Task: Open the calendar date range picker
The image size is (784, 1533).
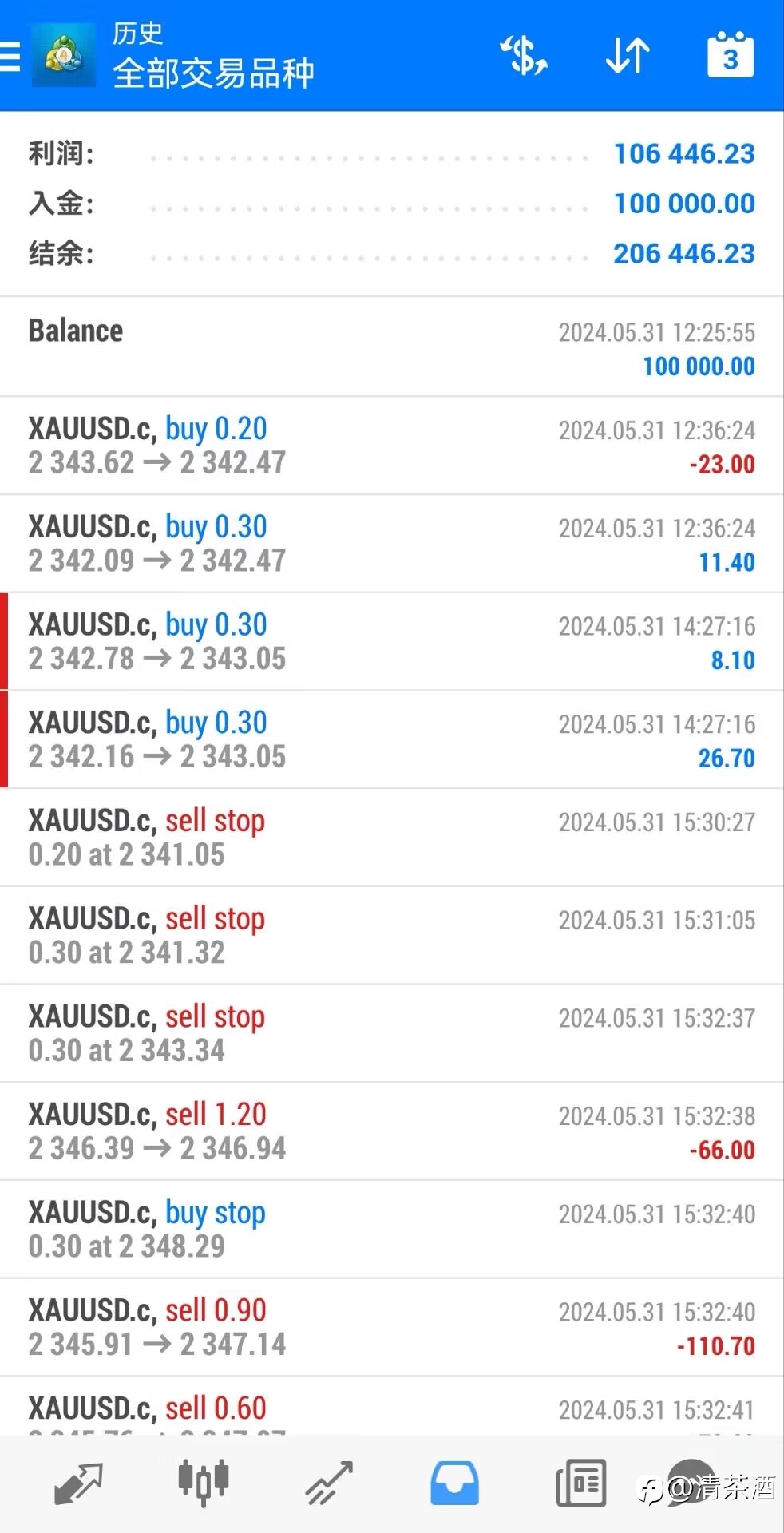Action: [x=731, y=55]
